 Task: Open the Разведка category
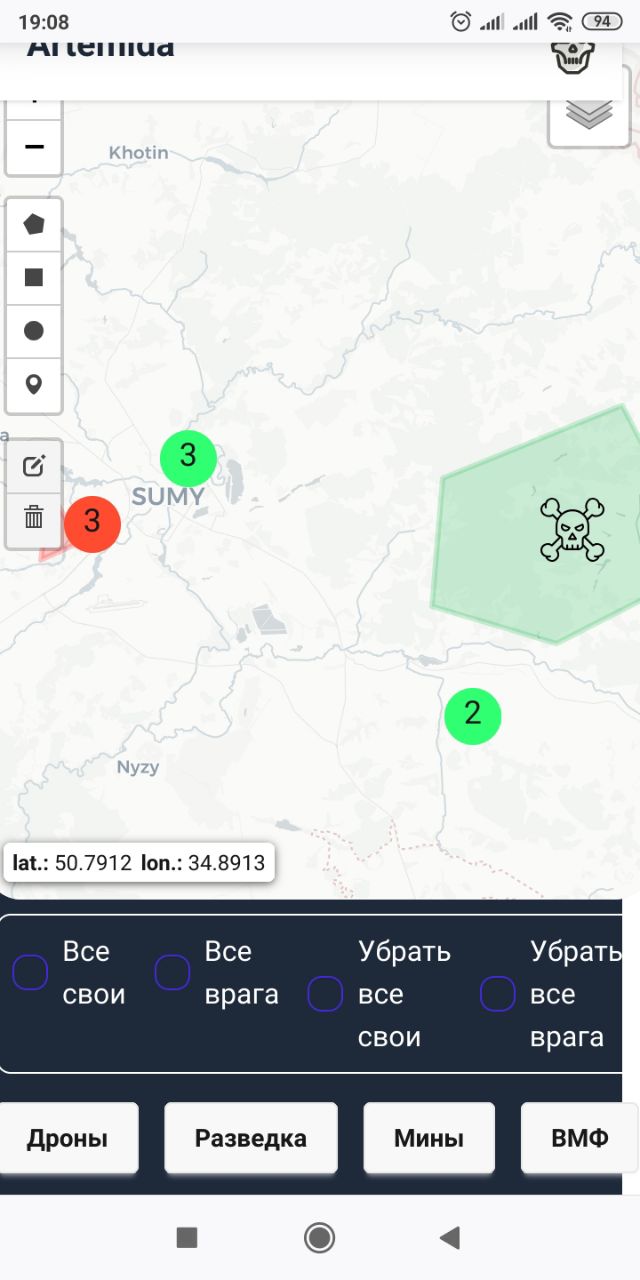(x=250, y=1138)
